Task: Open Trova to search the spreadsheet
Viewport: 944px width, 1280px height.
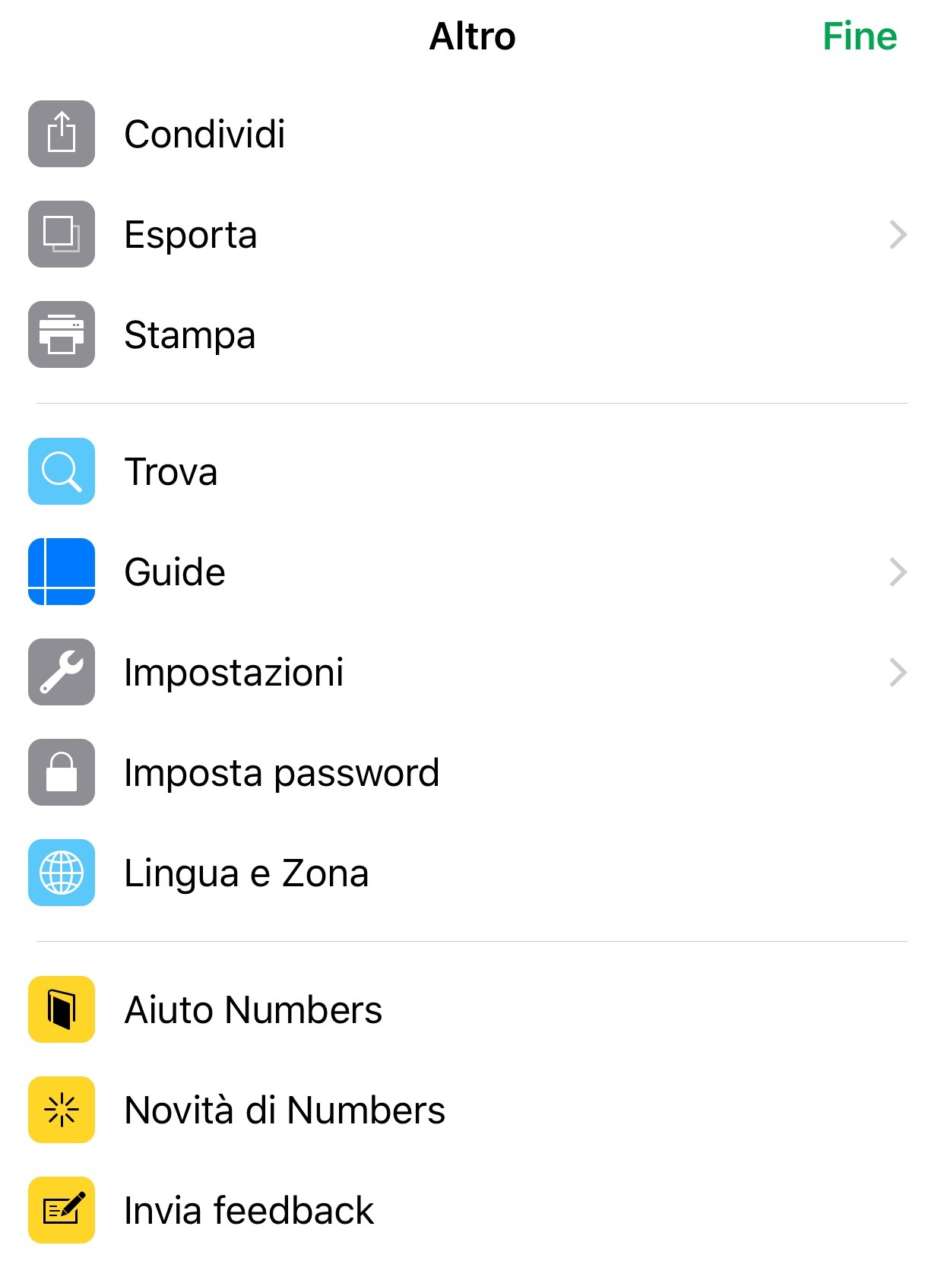Action: [170, 472]
